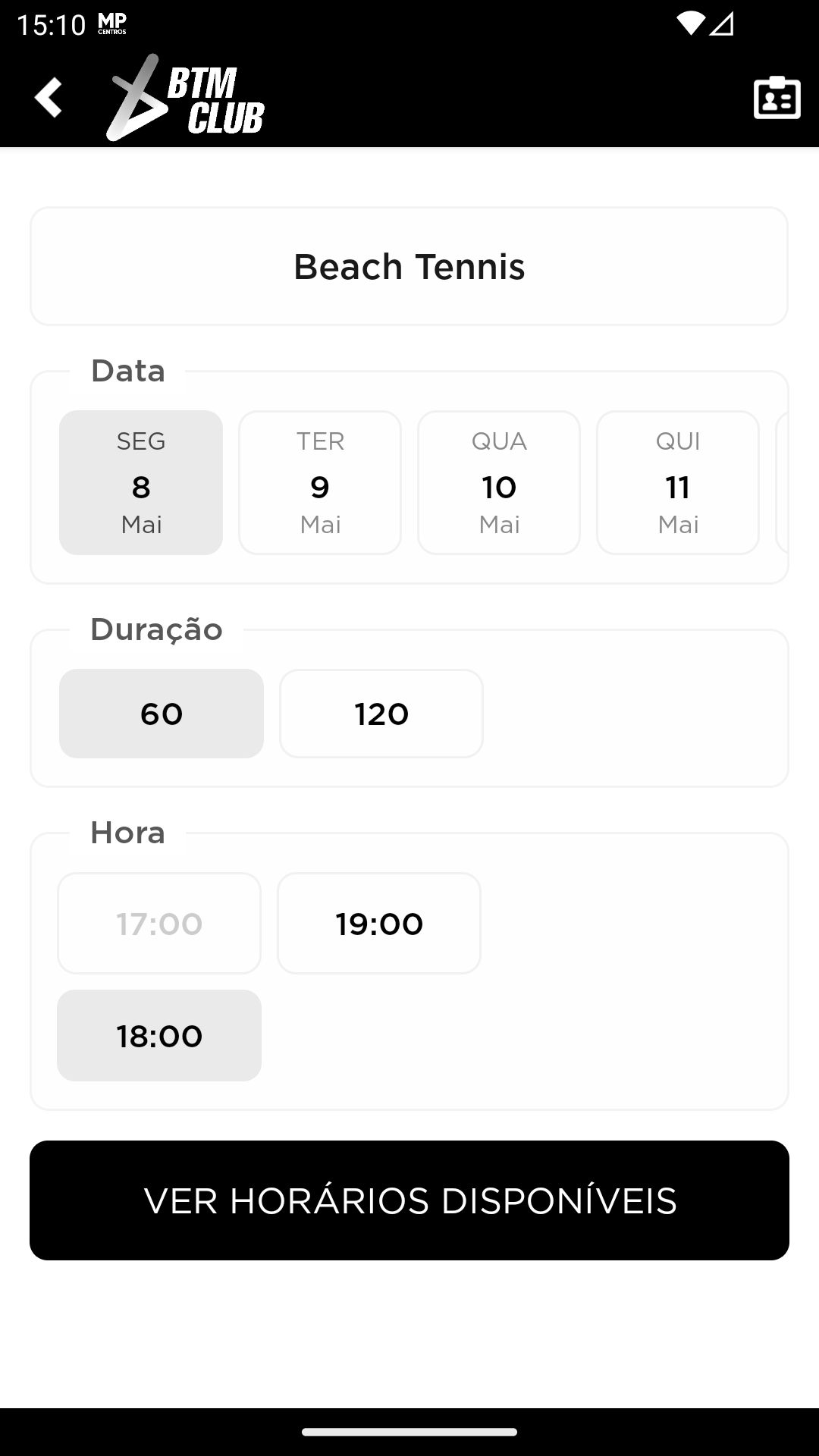The height and width of the screenshot is (1456, 819).
Task: Go back with the arrow icon
Action: [x=48, y=98]
